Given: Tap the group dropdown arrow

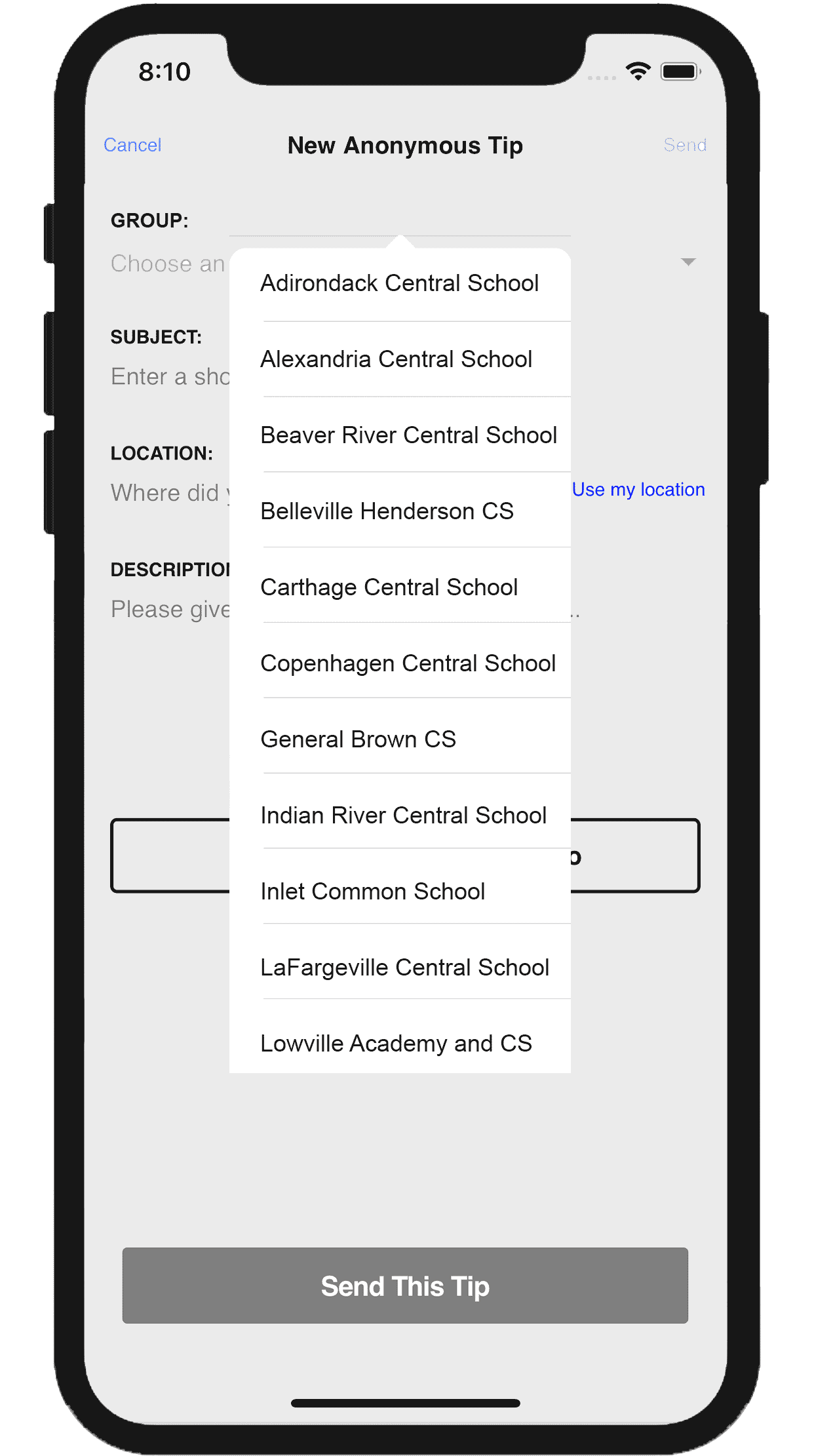Looking at the screenshot, I should click(x=688, y=262).
